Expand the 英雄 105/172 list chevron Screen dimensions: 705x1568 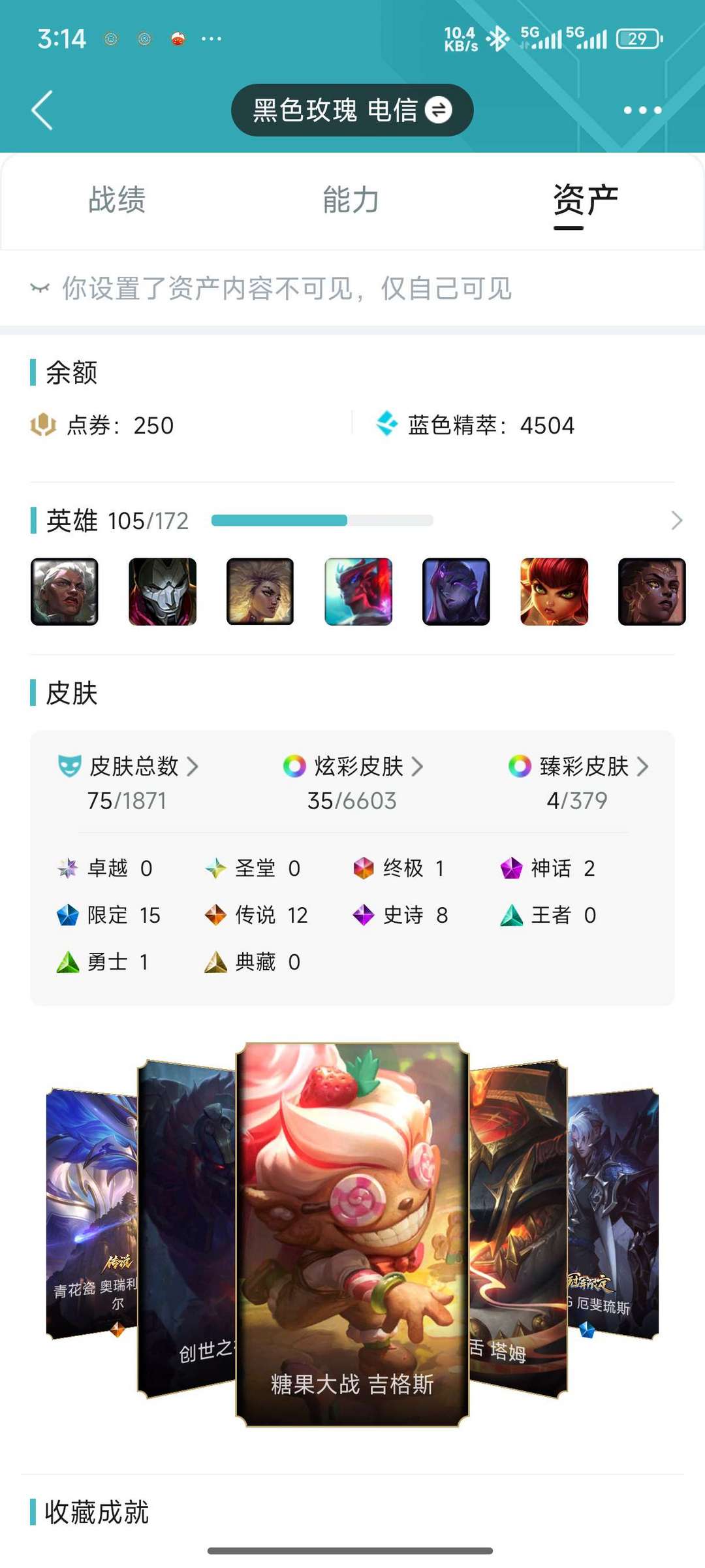(677, 520)
